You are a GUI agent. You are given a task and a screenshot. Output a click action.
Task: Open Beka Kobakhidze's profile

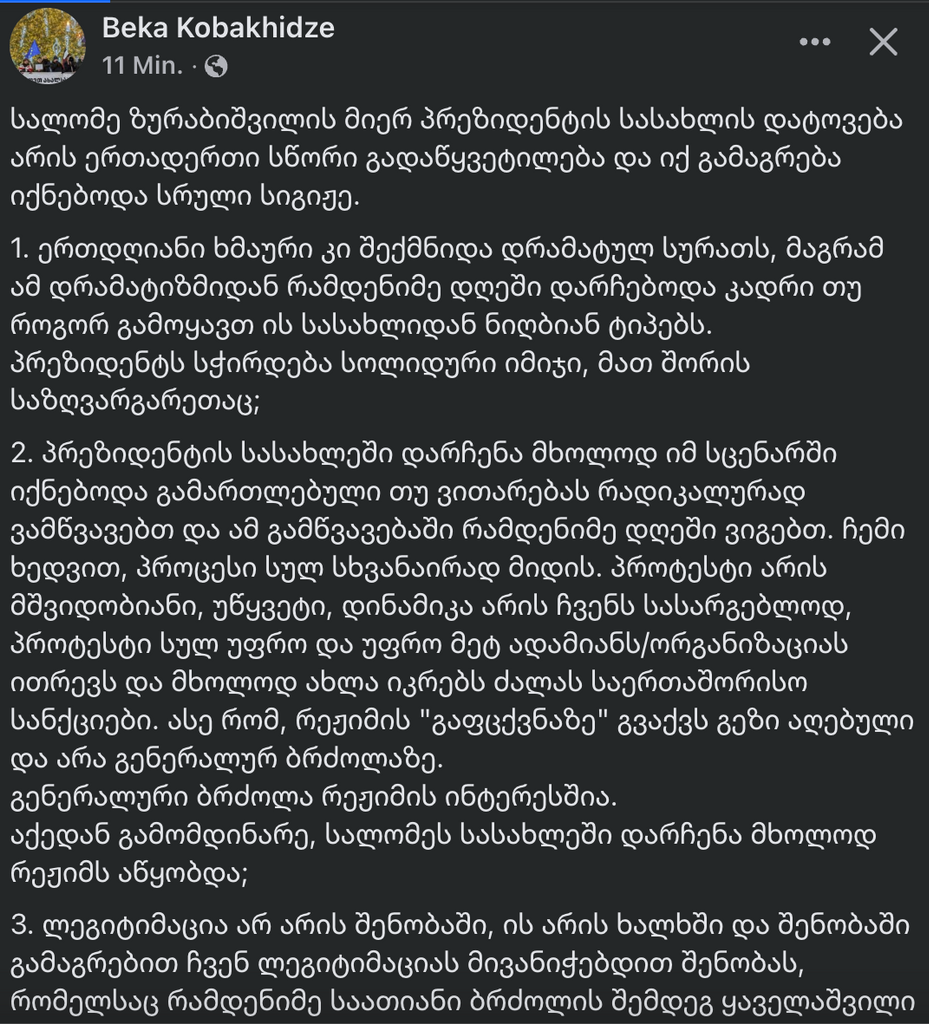[x=216, y=30]
